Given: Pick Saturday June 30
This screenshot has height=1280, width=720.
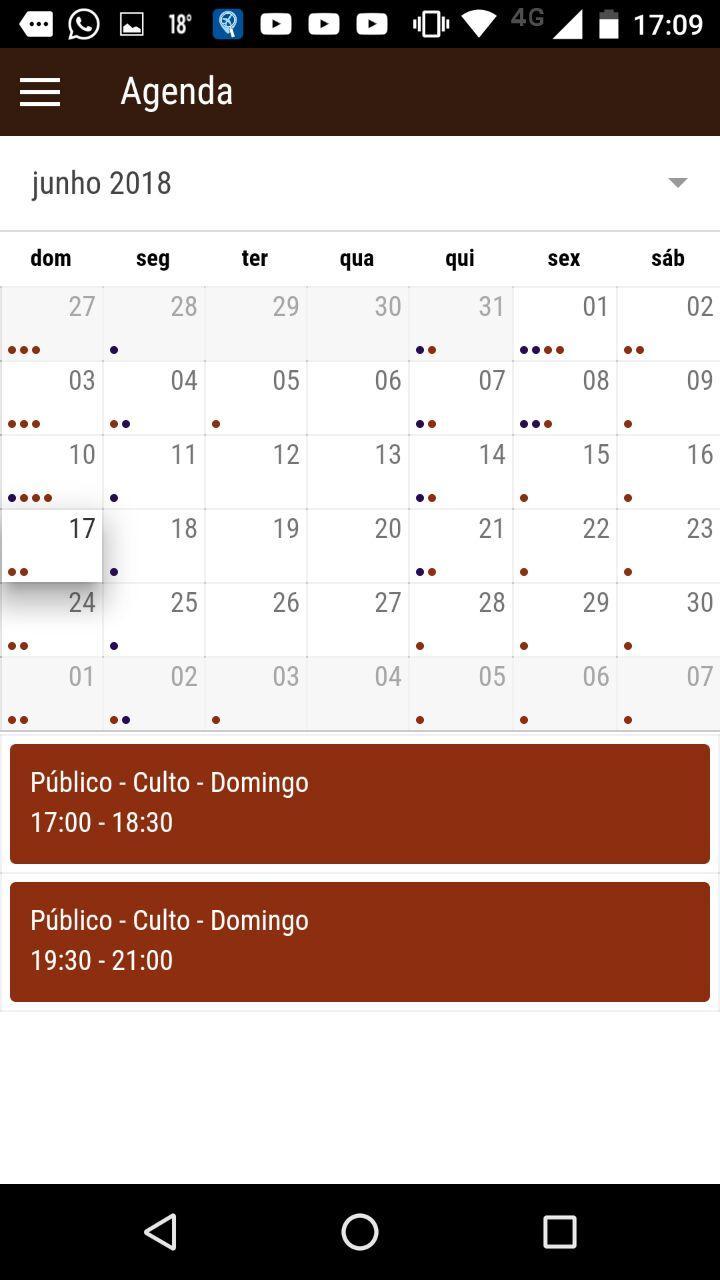Looking at the screenshot, I should (x=668, y=620).
